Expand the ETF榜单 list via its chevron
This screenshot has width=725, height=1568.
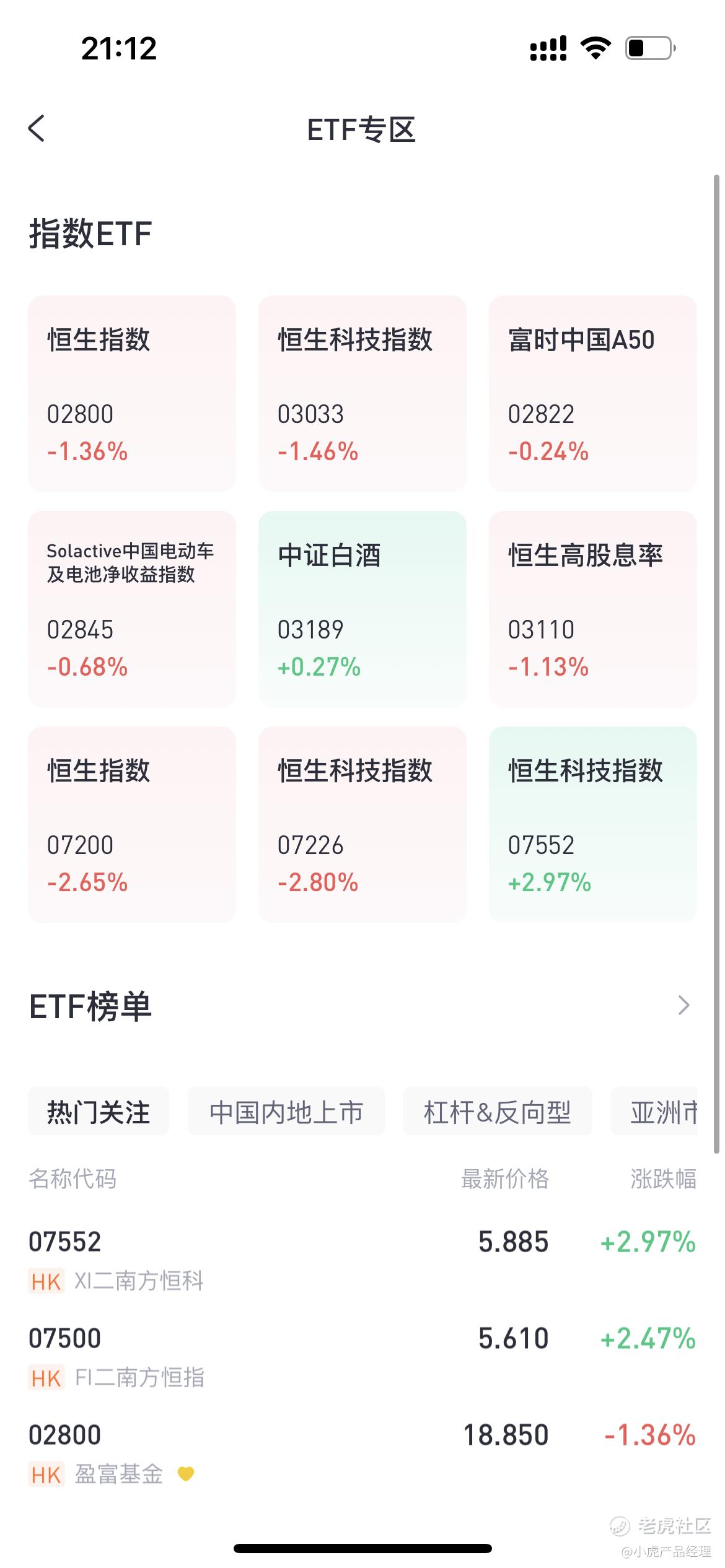click(x=683, y=1005)
